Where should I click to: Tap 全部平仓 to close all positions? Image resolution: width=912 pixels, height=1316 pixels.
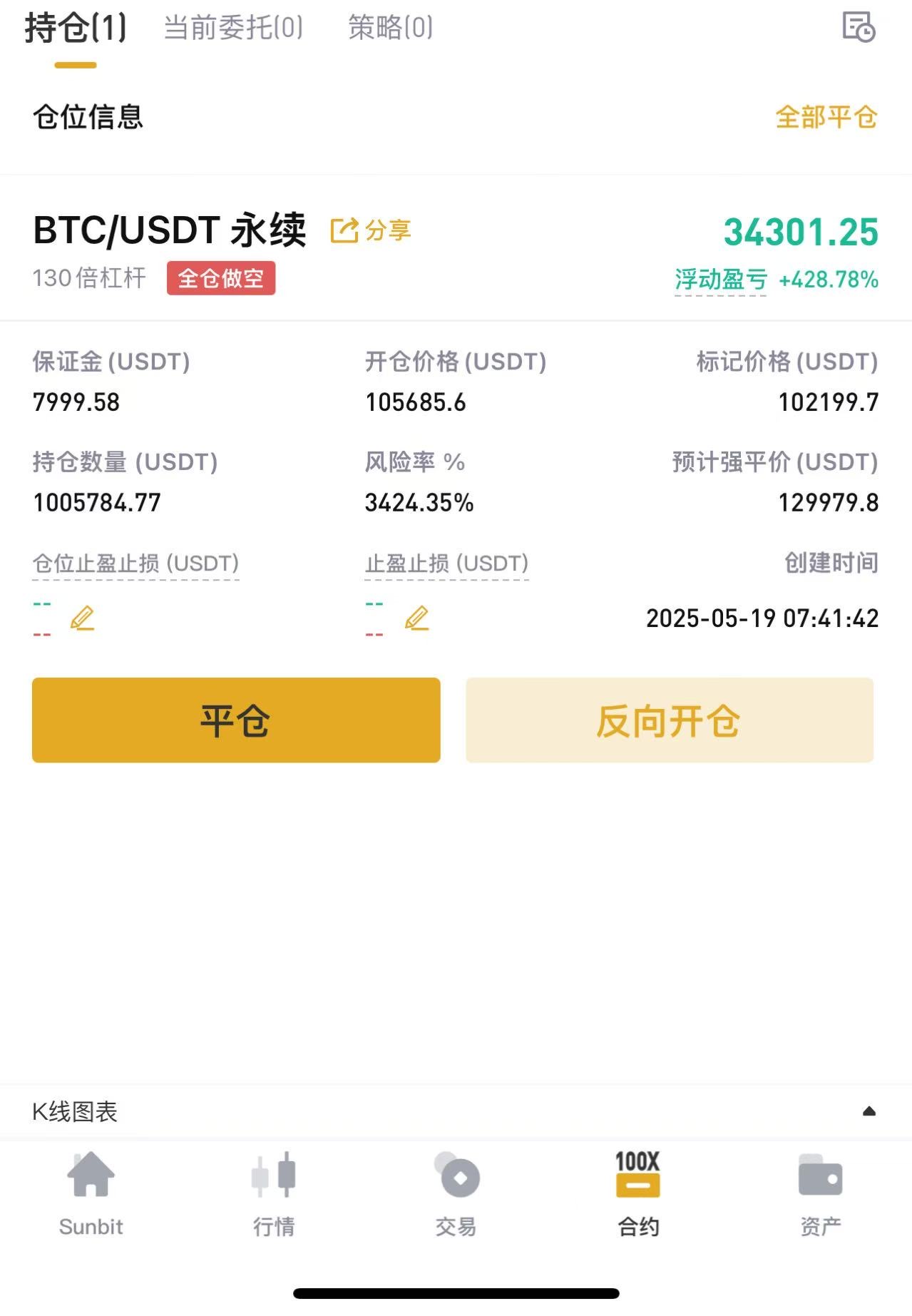pyautogui.click(x=826, y=117)
